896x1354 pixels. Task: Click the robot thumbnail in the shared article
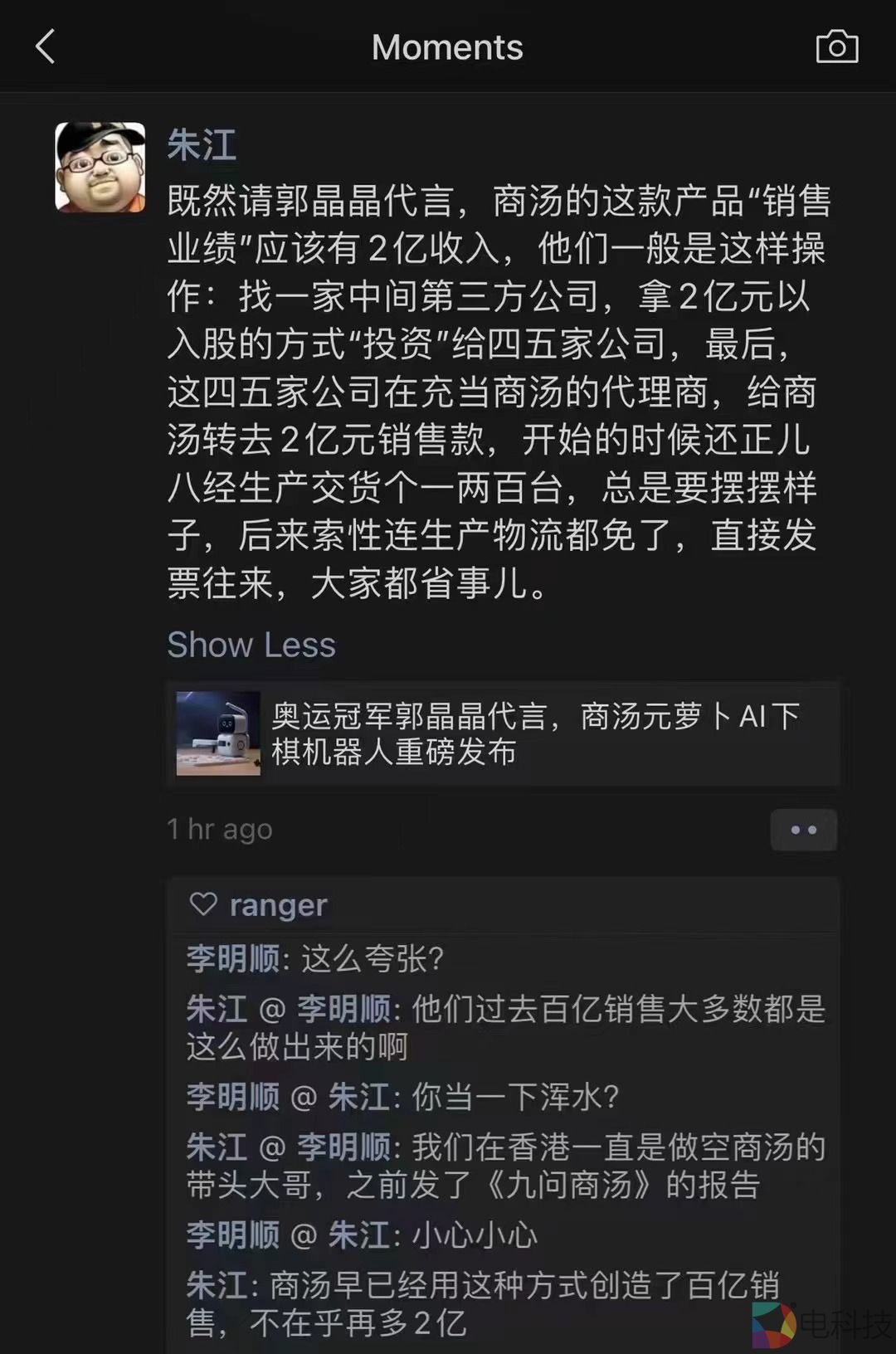[217, 733]
